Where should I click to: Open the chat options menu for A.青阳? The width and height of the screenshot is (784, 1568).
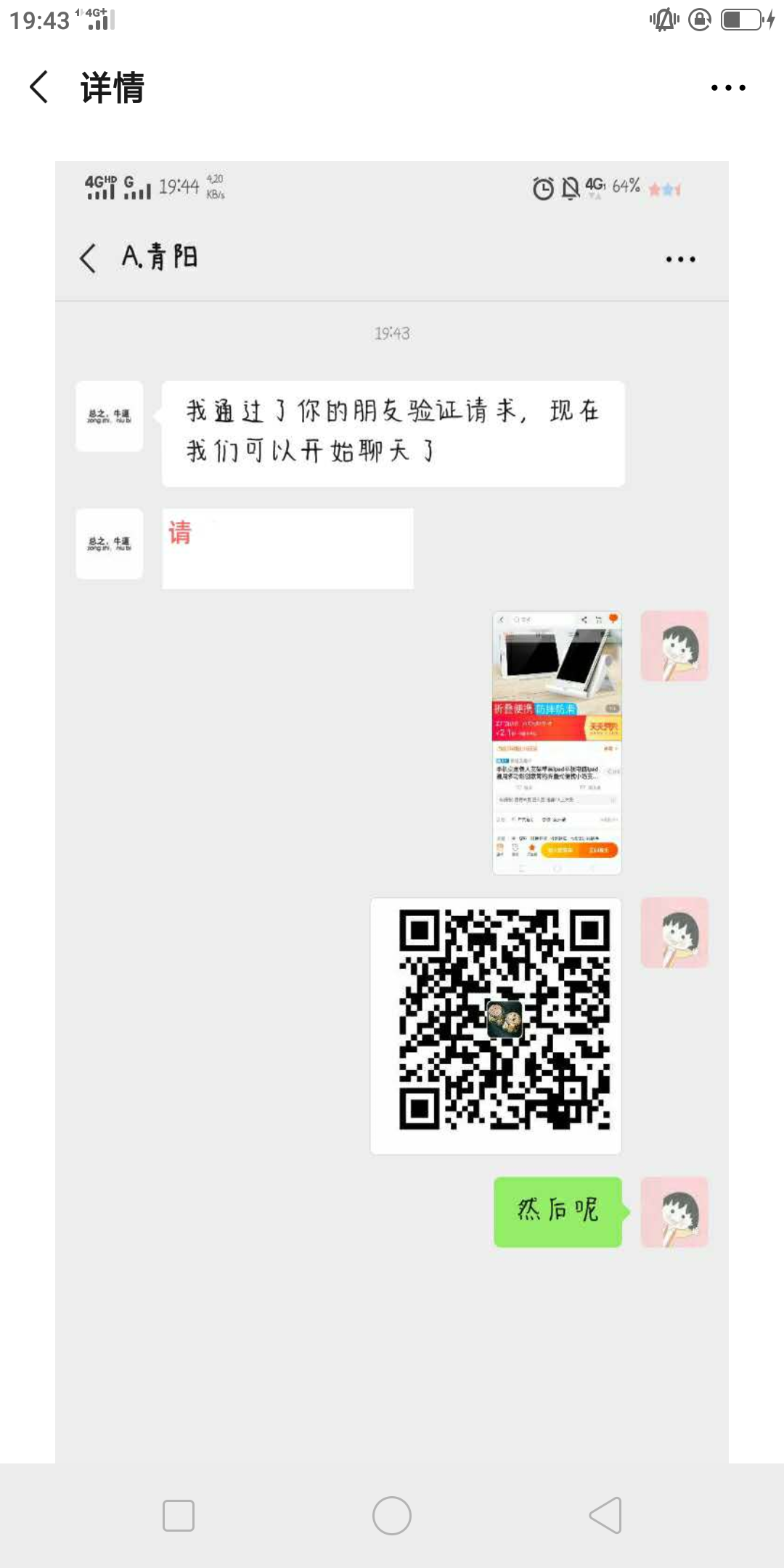coord(679,258)
